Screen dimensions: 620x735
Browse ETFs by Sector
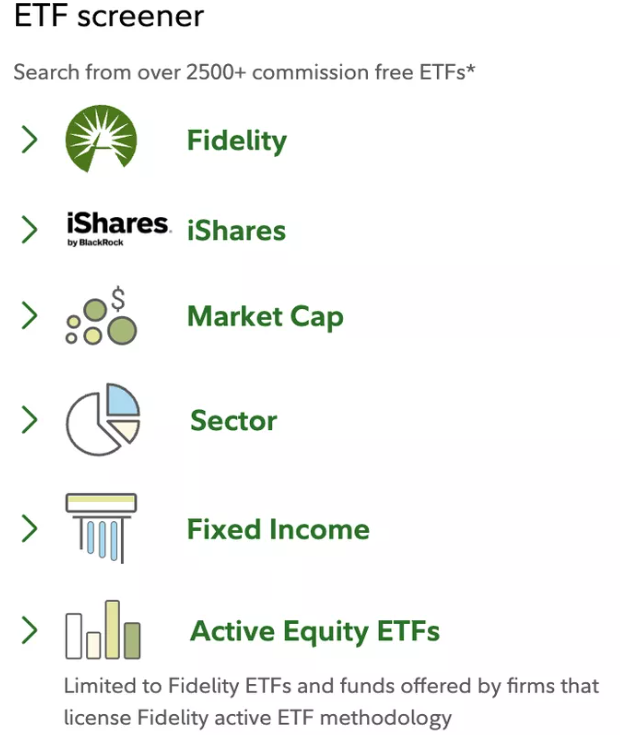233,420
